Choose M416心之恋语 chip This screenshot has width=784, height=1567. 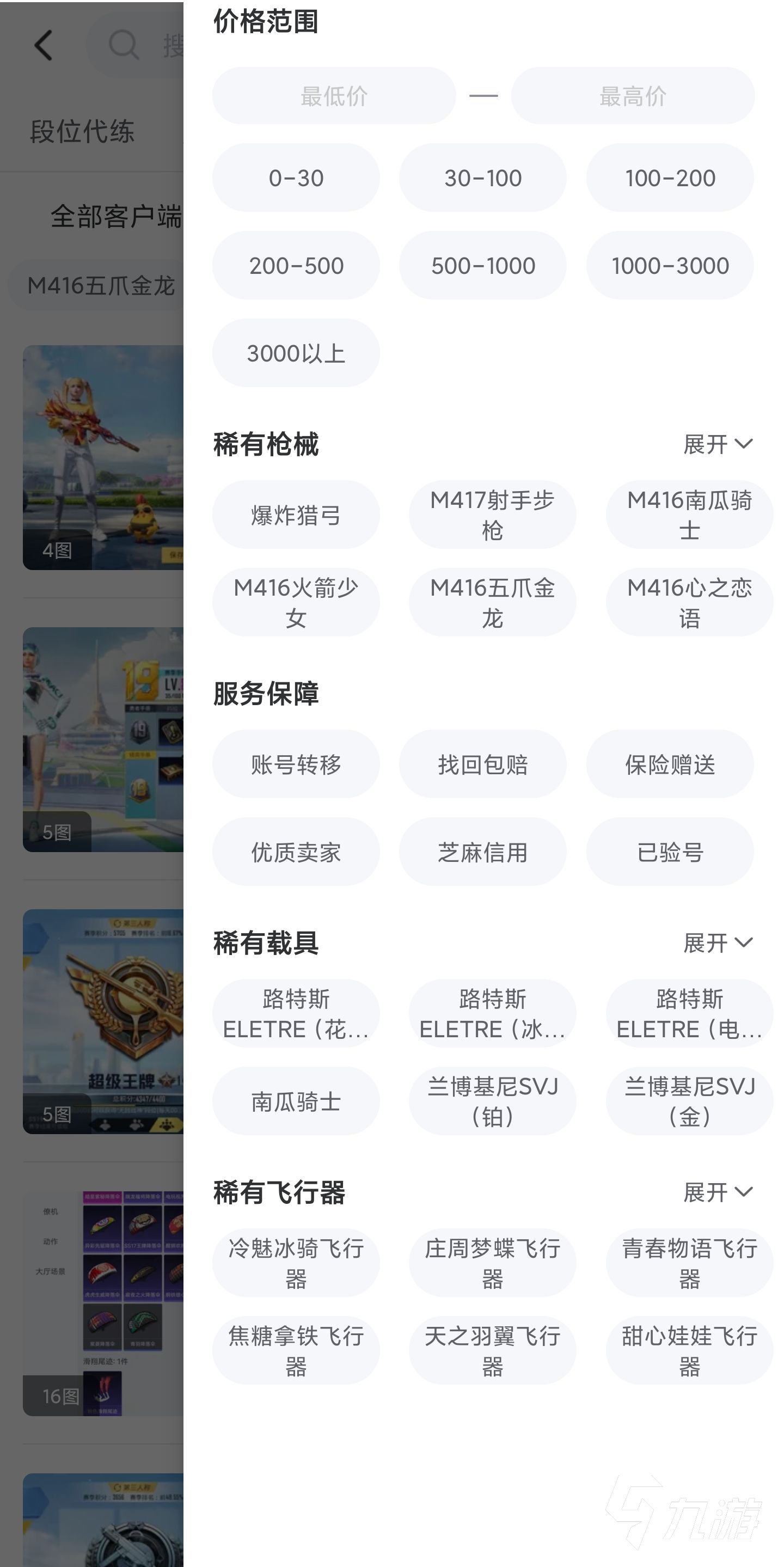(689, 602)
